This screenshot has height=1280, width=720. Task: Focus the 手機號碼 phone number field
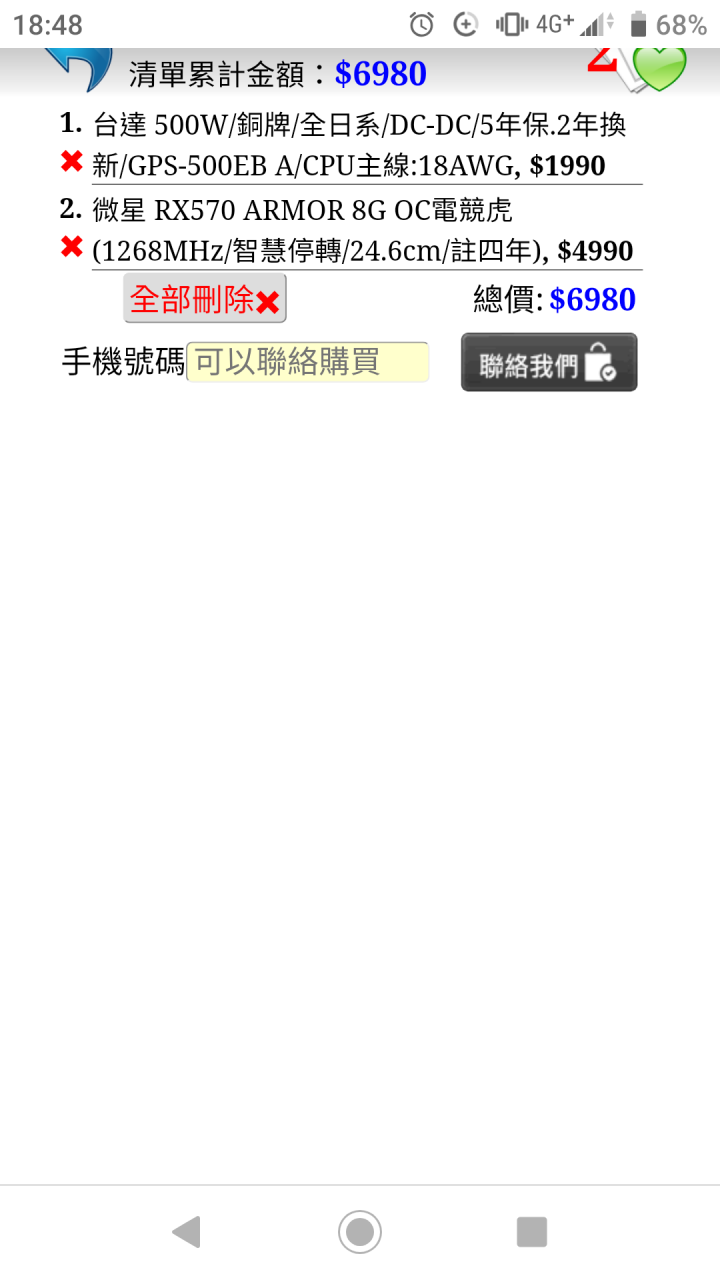[x=307, y=362]
